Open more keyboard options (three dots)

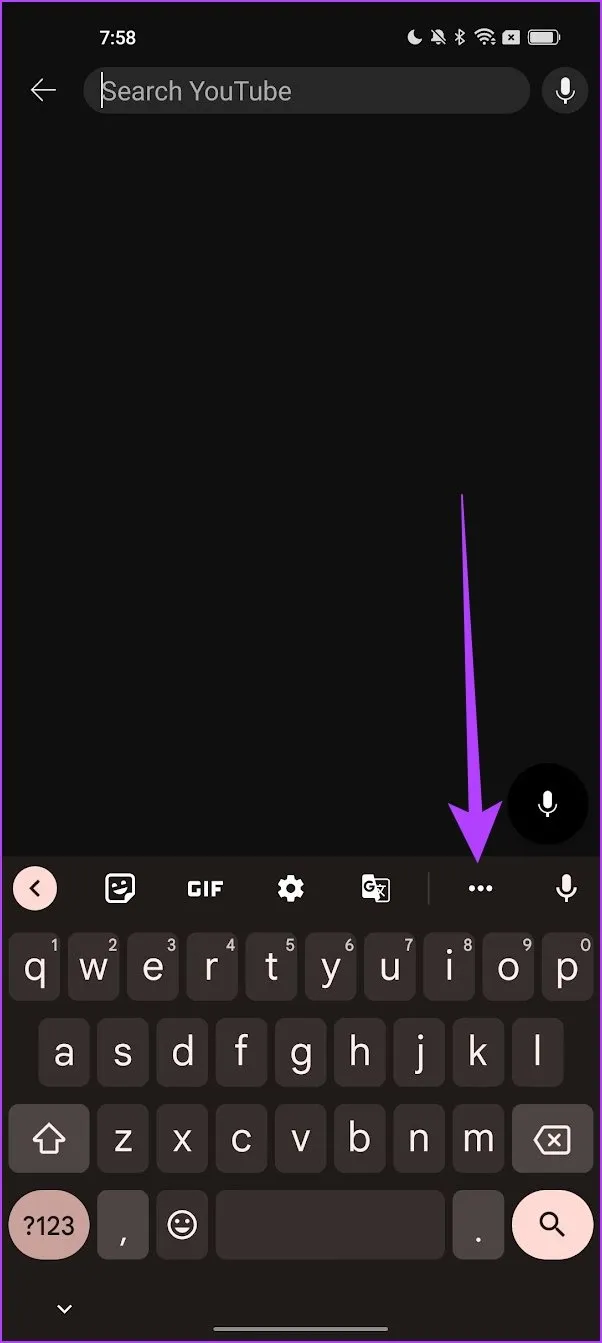tap(481, 887)
